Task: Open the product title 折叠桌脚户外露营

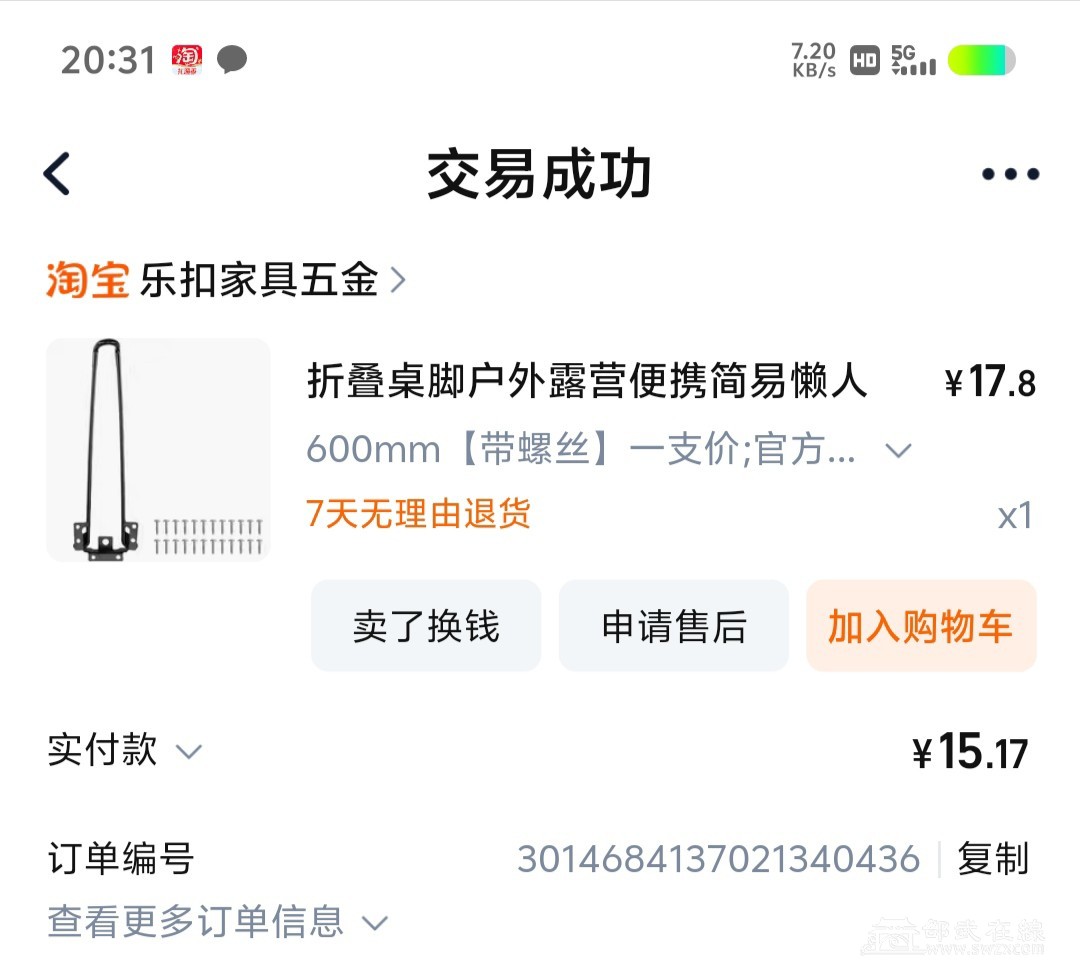Action: coord(586,382)
